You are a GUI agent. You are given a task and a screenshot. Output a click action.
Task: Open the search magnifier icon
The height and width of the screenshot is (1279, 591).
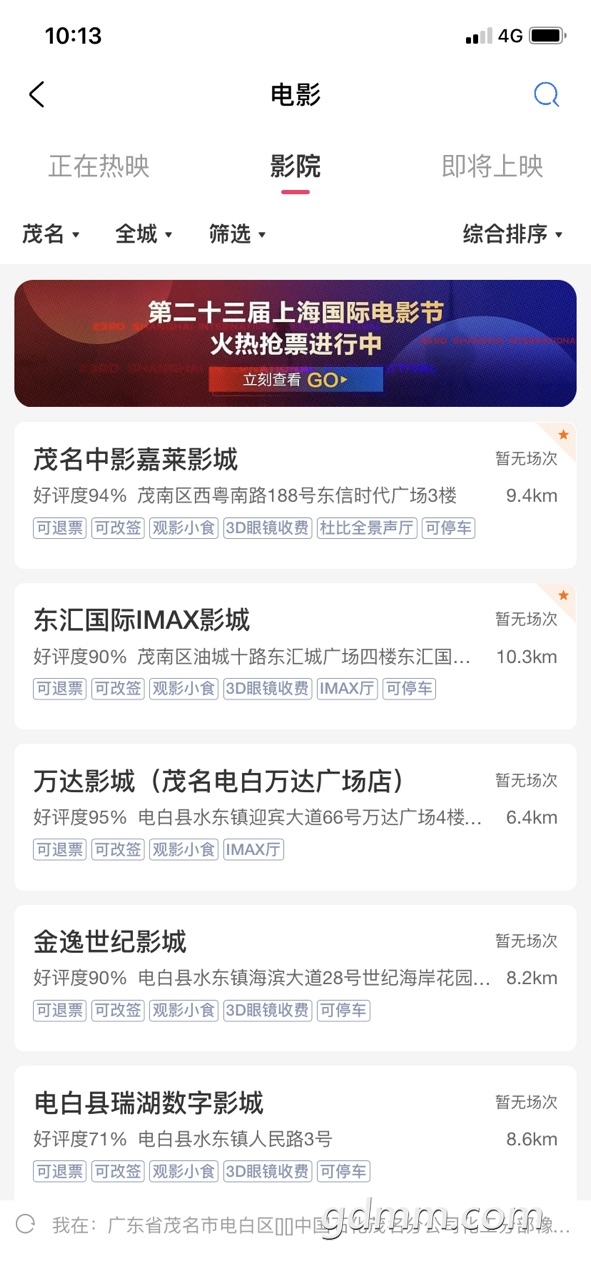pyautogui.click(x=546, y=95)
